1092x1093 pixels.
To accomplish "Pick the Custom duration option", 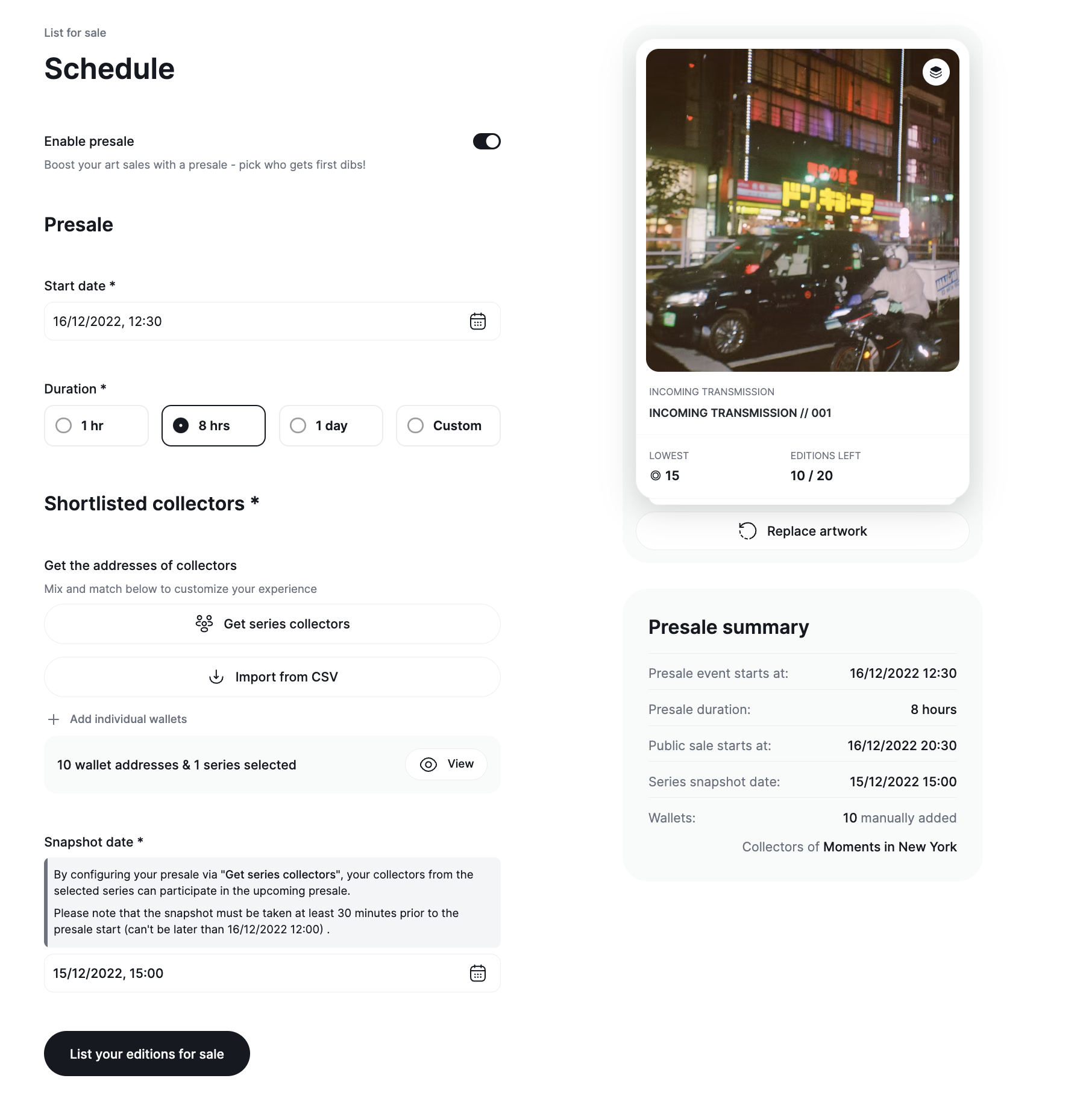I will (x=448, y=425).
